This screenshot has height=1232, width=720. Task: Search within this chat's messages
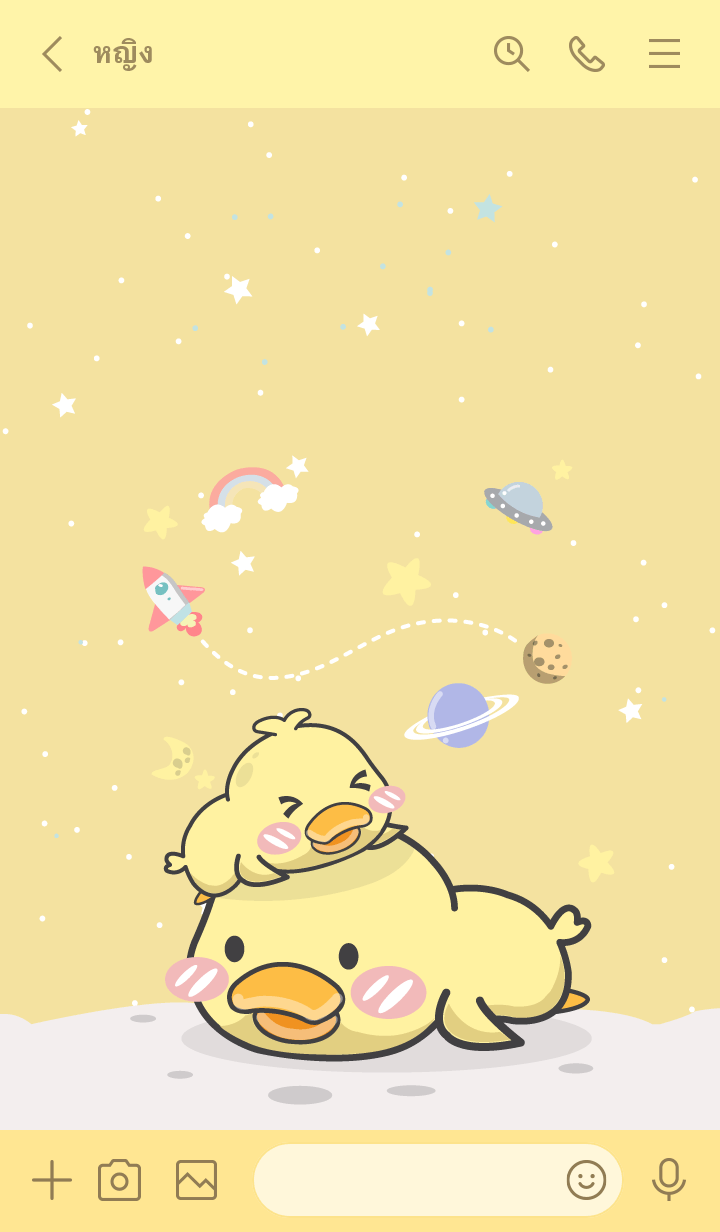pos(511,54)
